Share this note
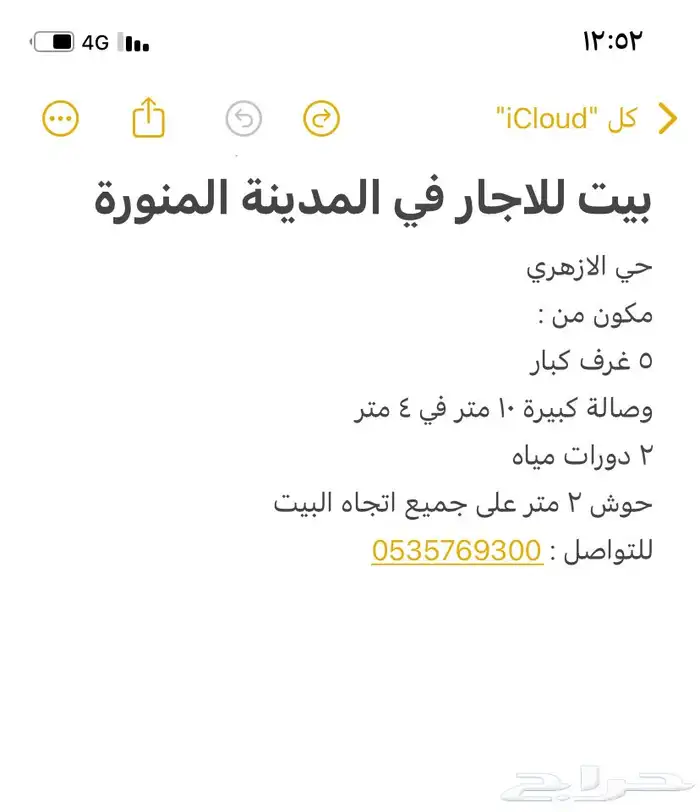This screenshot has width=700, height=812. click(149, 118)
